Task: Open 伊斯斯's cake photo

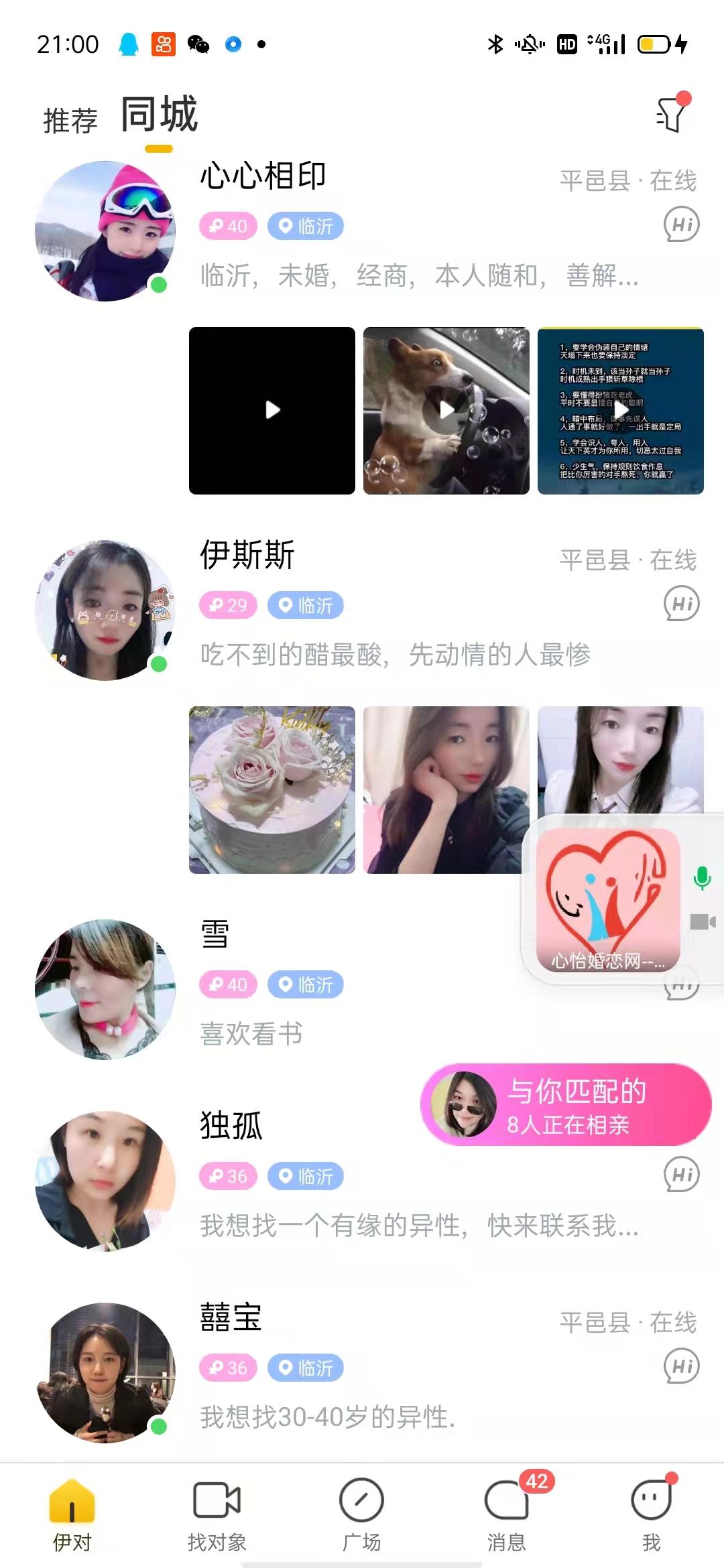Action: (x=272, y=790)
